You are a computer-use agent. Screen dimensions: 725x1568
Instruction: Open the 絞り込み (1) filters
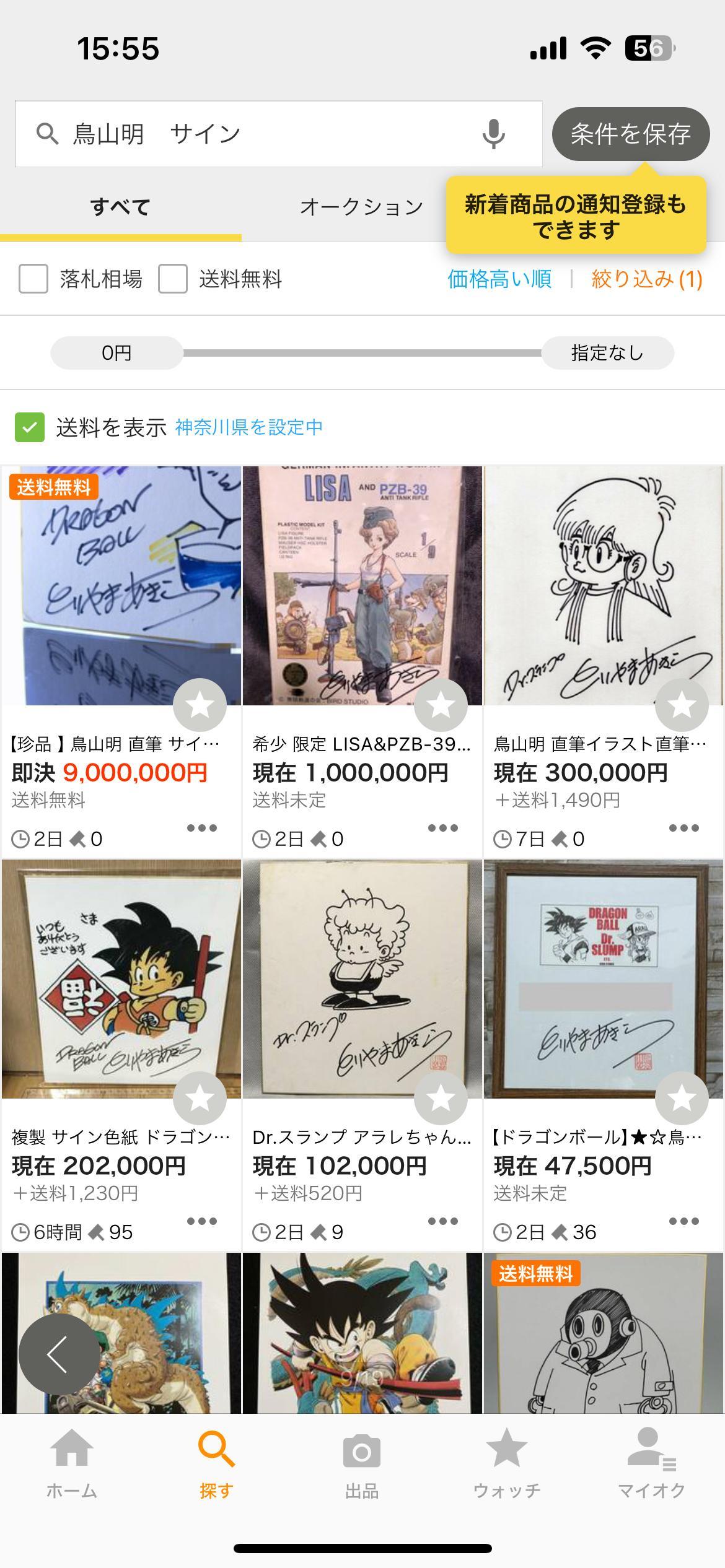(647, 279)
